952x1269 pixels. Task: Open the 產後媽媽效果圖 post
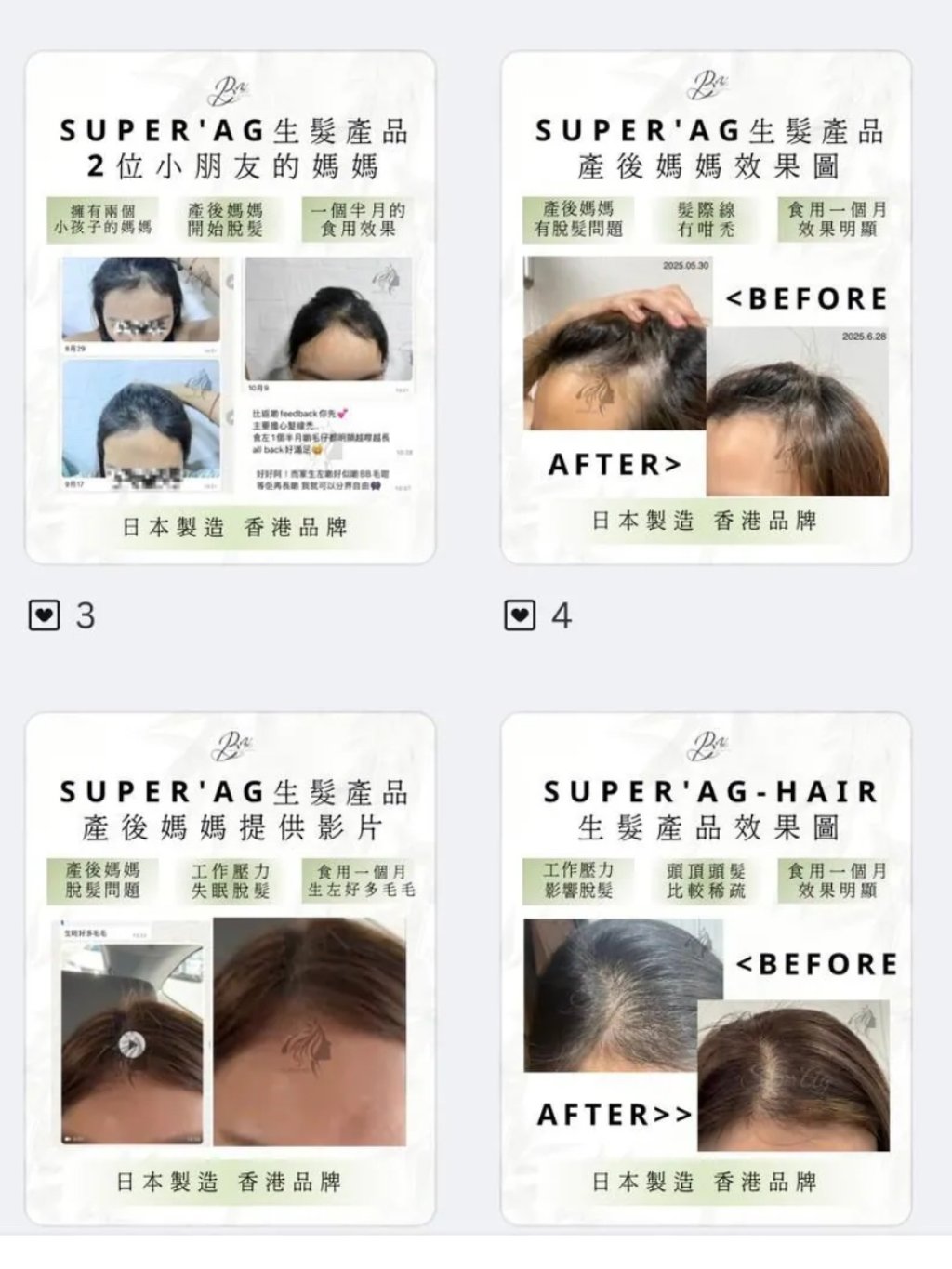click(x=706, y=308)
